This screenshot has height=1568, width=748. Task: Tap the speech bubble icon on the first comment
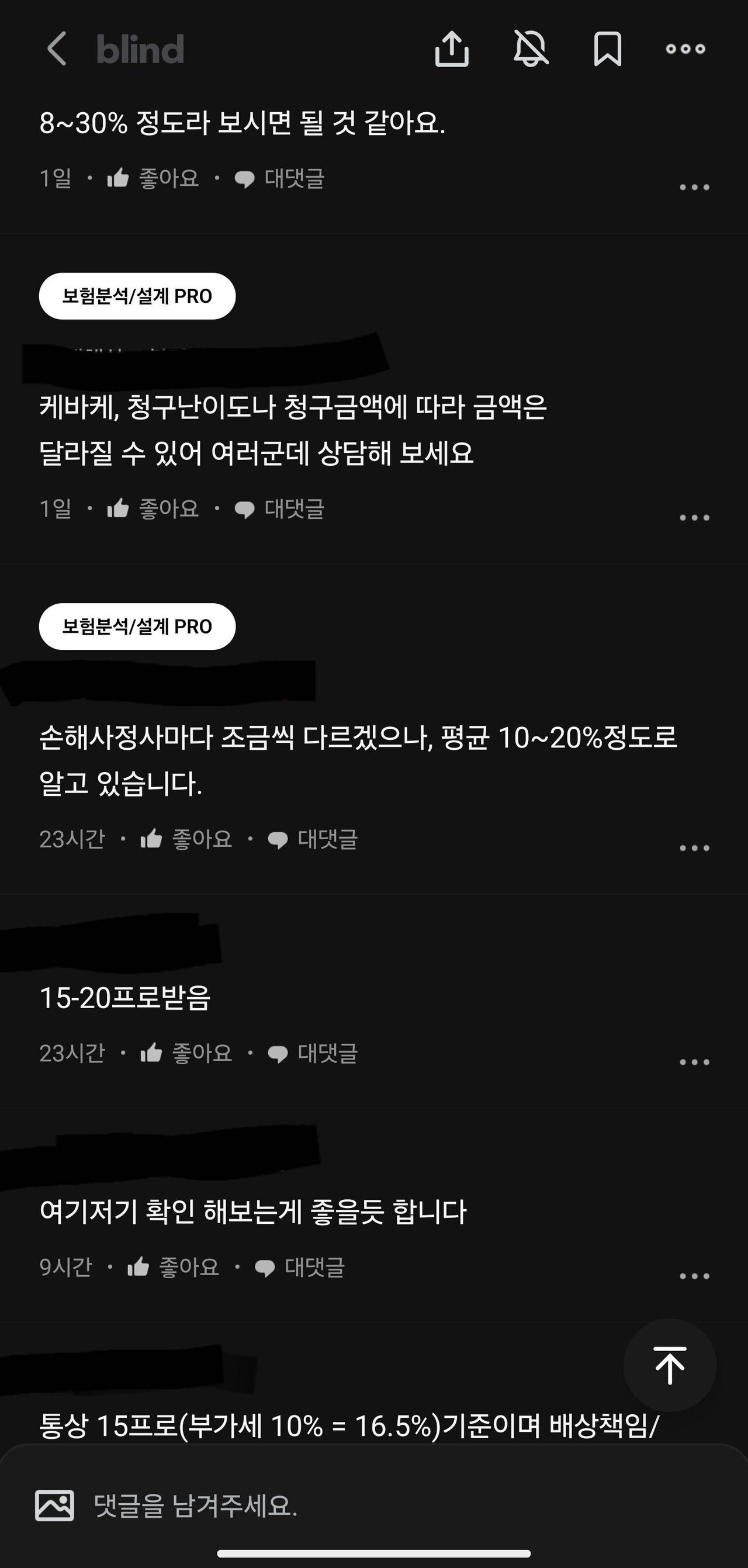click(245, 179)
